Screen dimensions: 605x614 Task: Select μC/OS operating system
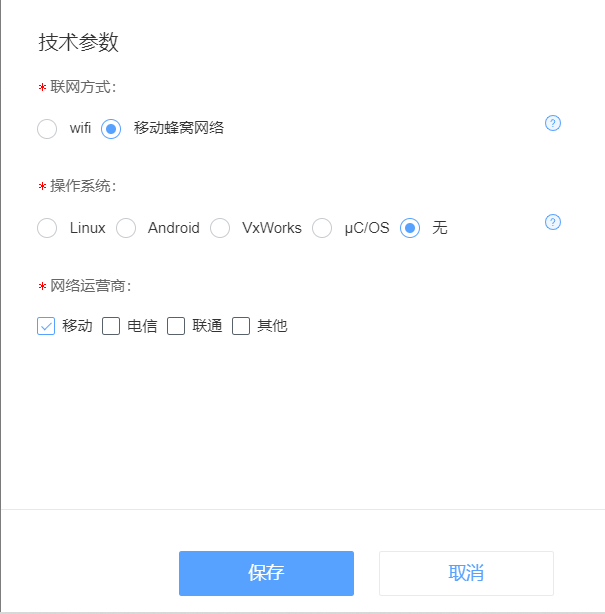[x=322, y=228]
